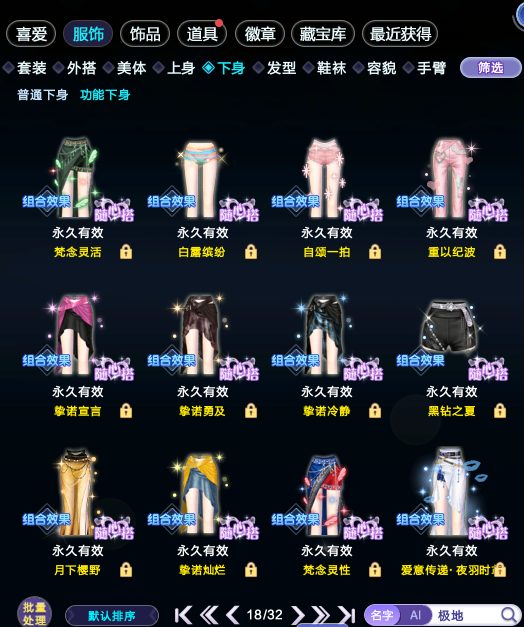
Task: Show 最近获得 recently obtained items
Action: (400, 34)
